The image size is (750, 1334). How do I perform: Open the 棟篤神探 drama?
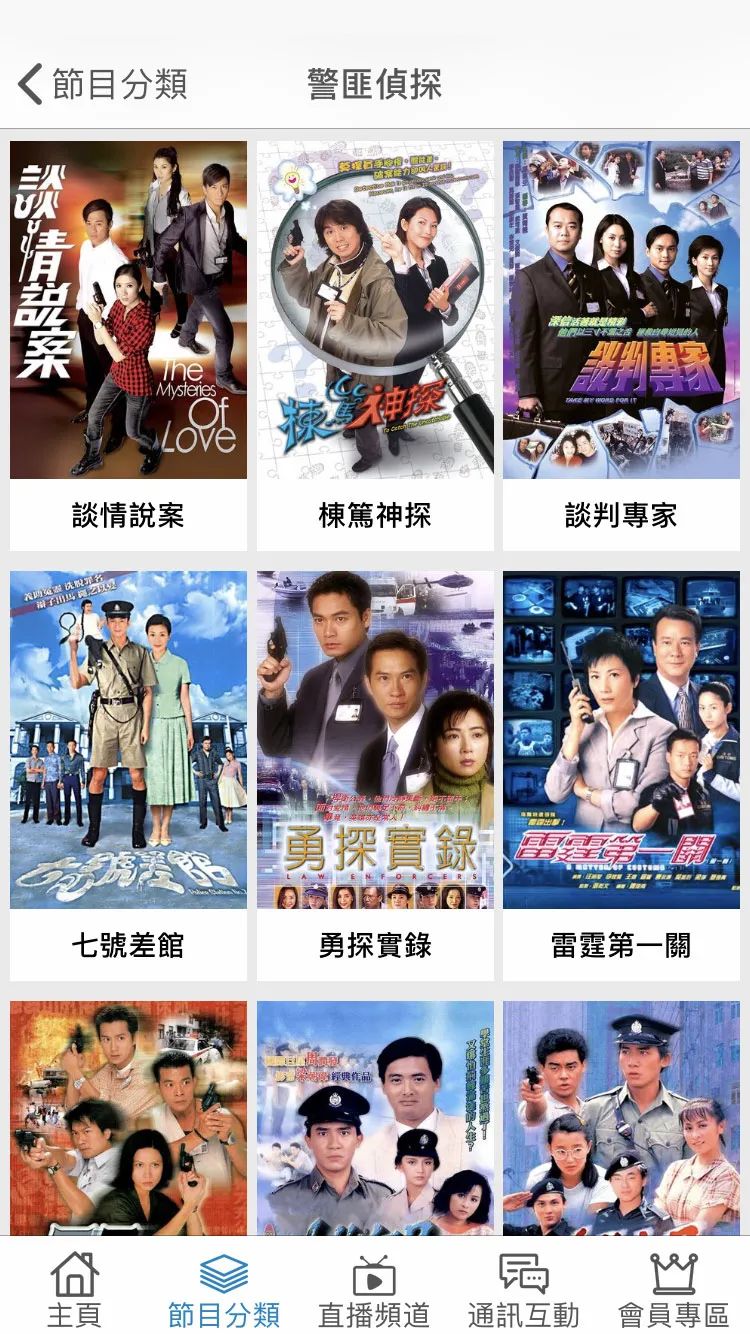[x=375, y=345]
